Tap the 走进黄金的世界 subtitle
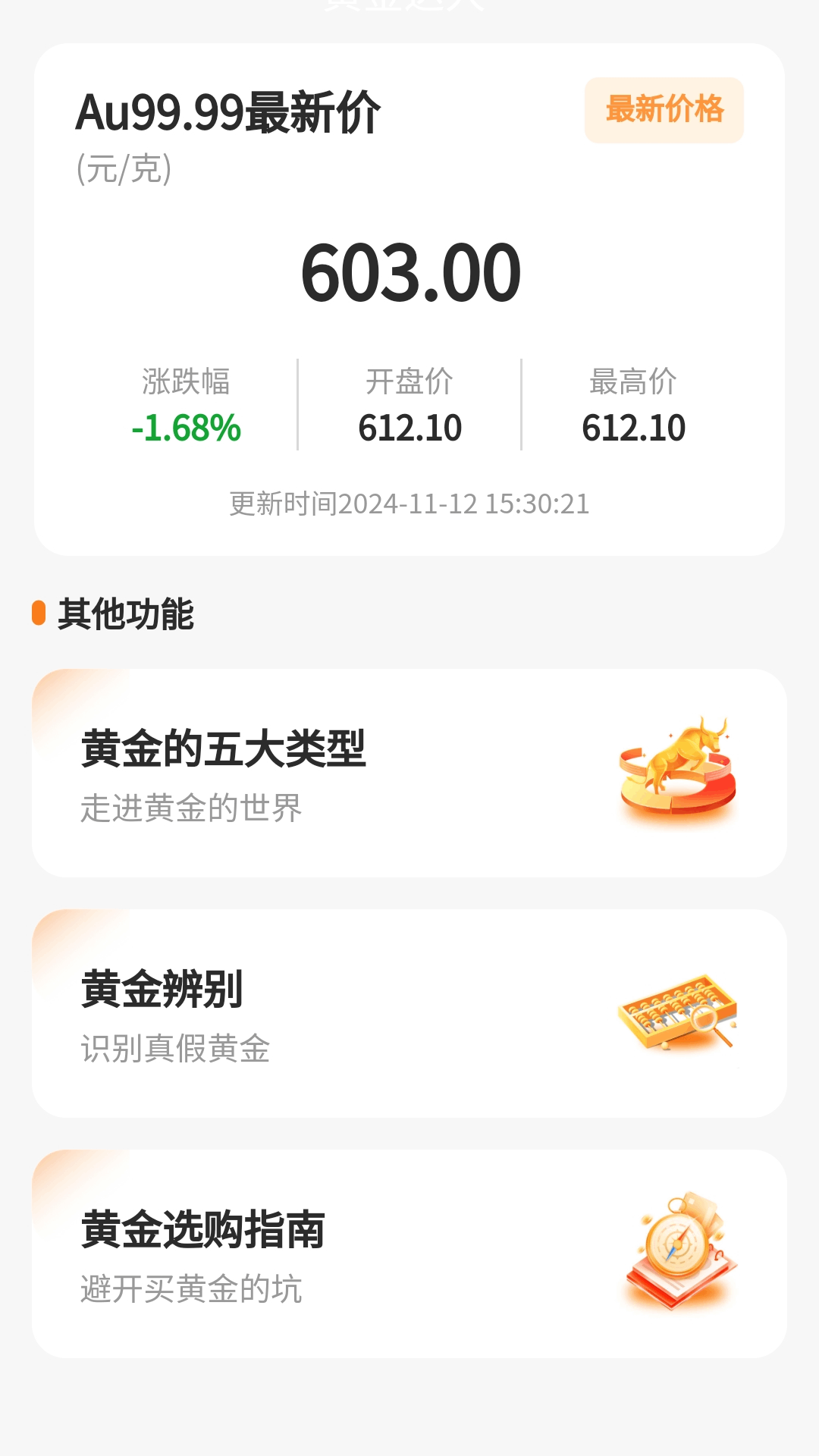The height and width of the screenshot is (1456, 819). [192, 808]
